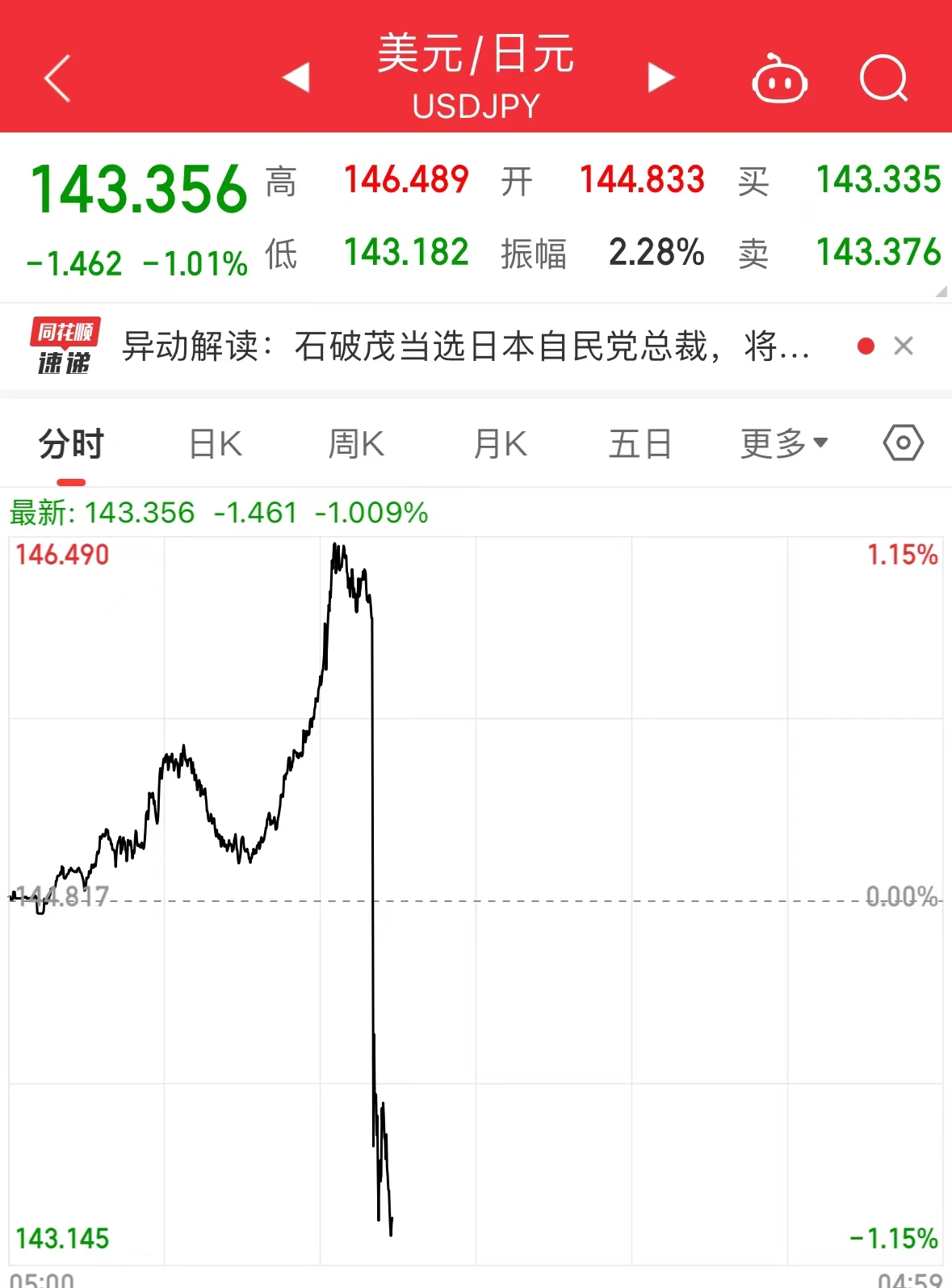Select the 分时 chart tab
Screen dimensions: 952x1288
coord(71,444)
